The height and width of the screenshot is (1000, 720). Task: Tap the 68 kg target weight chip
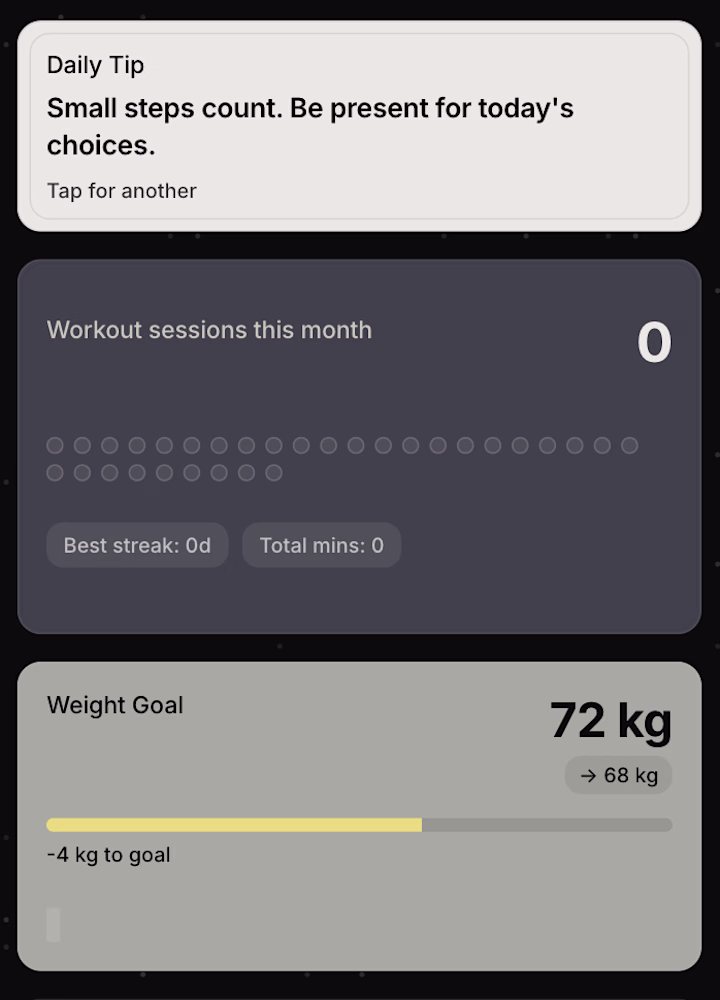click(618, 776)
